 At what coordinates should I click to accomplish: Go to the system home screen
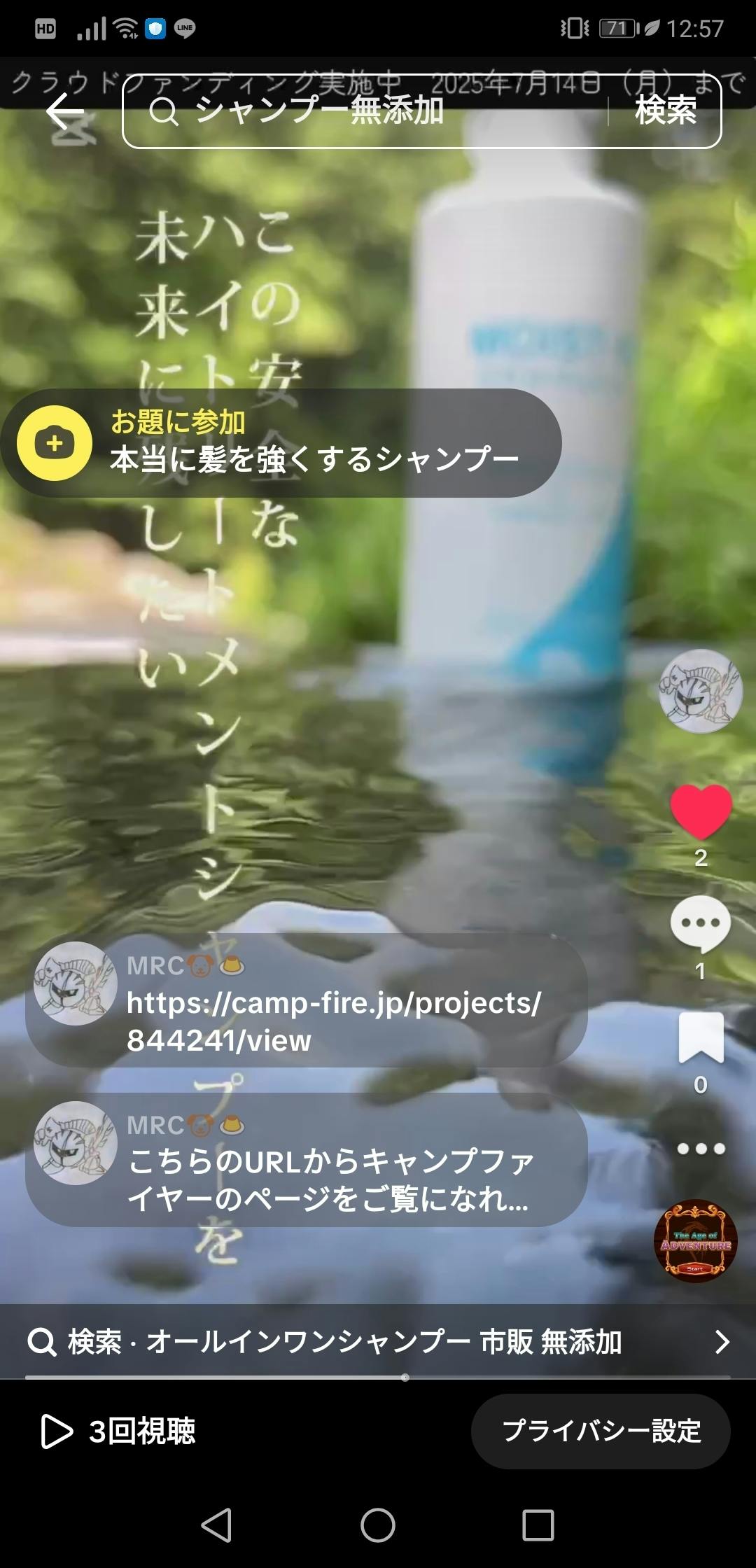click(x=378, y=1525)
